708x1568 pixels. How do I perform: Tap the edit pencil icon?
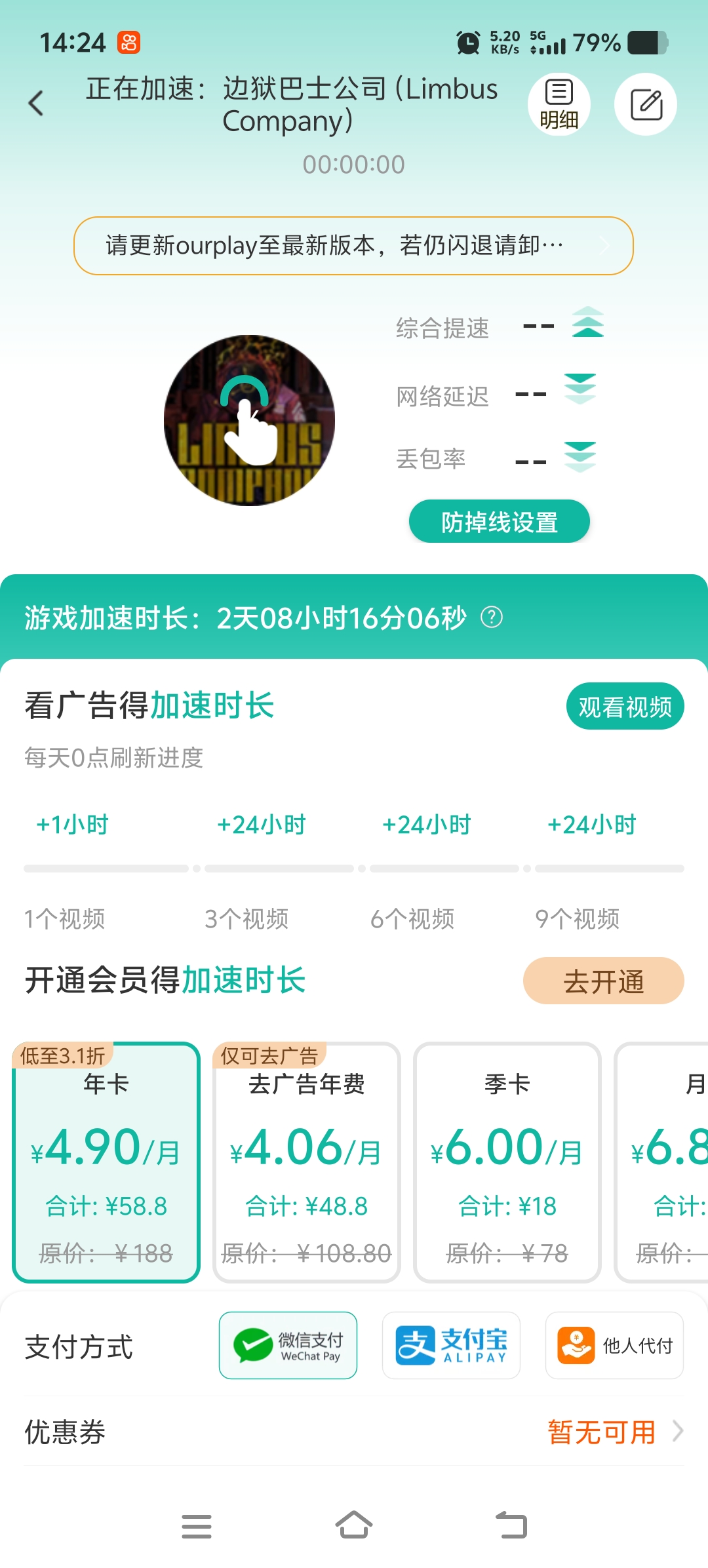point(645,104)
